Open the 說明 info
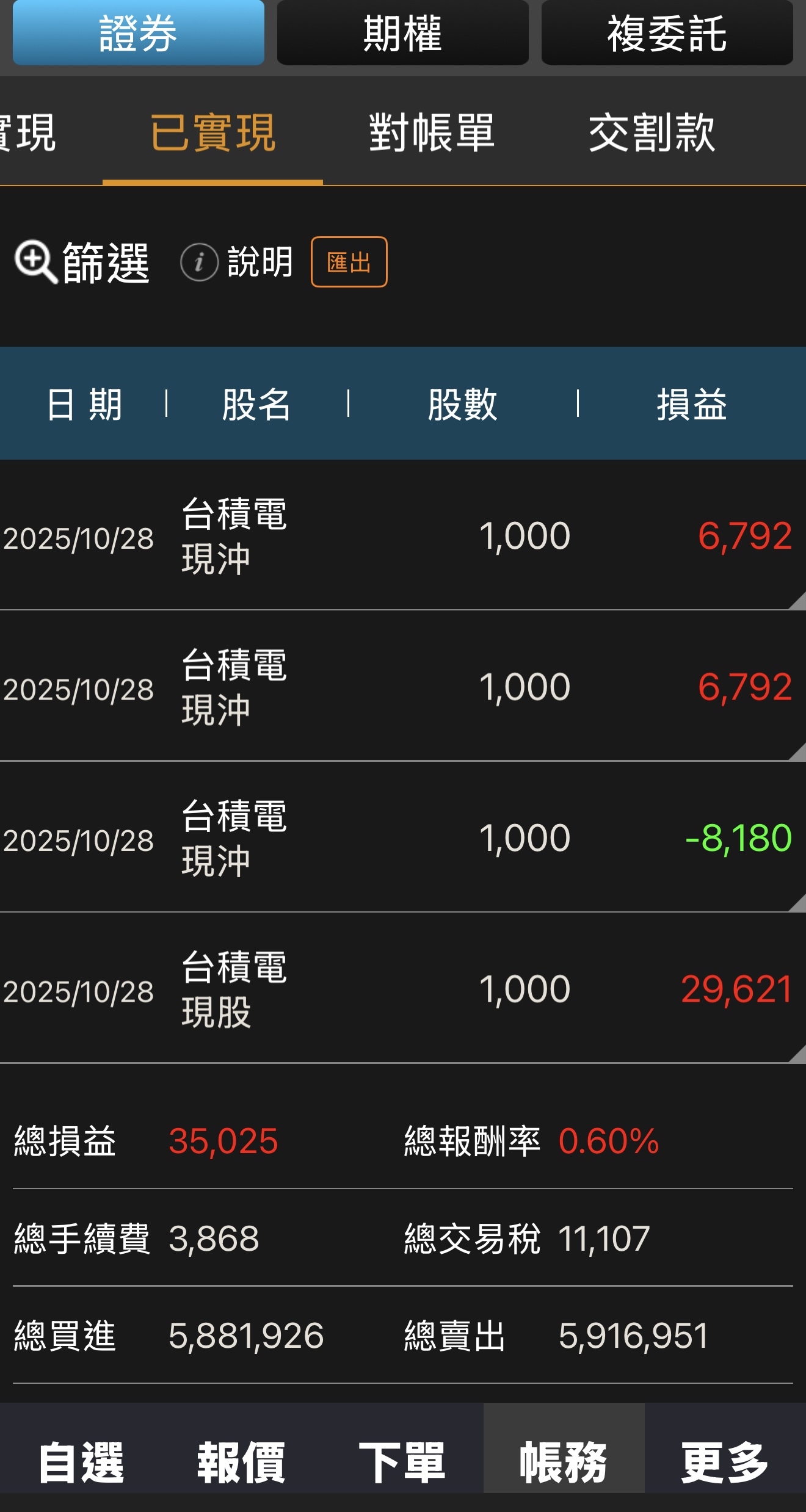Viewport: 806px width, 1512px height. click(x=237, y=262)
